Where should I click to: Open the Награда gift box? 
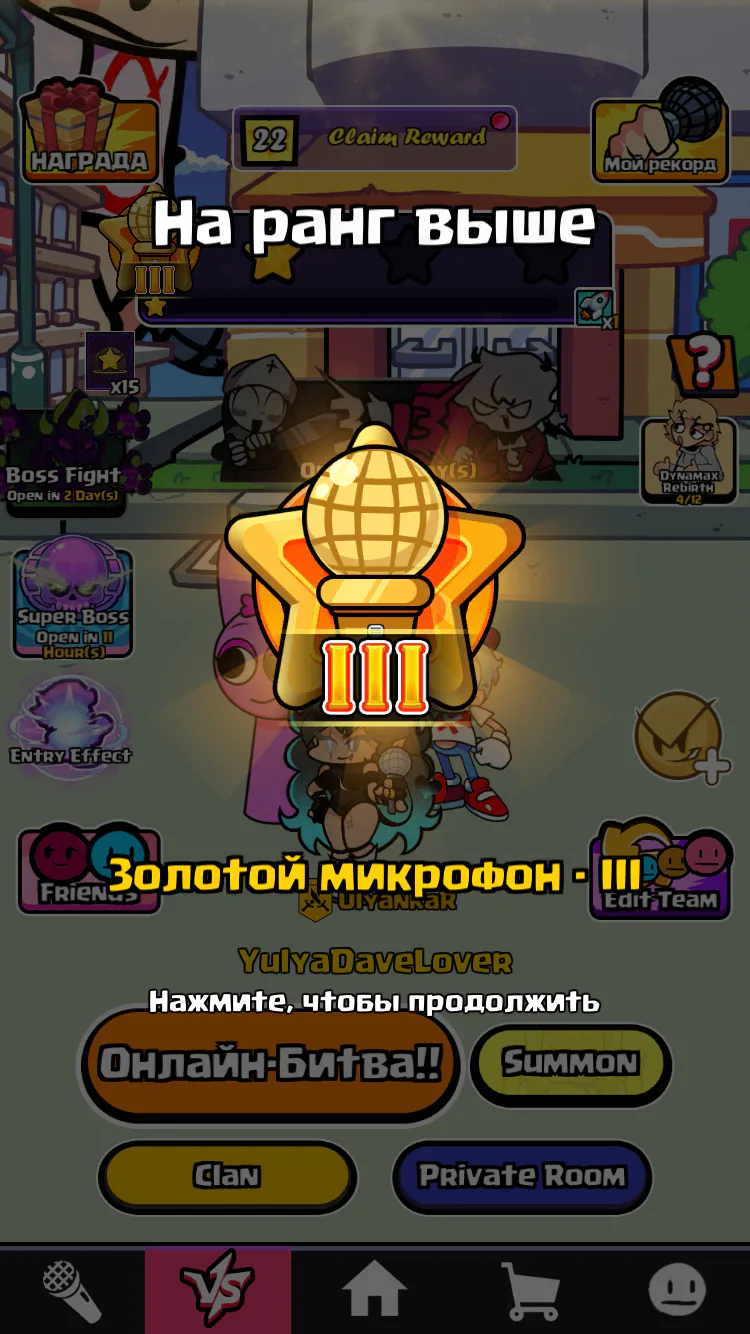[x=89, y=130]
